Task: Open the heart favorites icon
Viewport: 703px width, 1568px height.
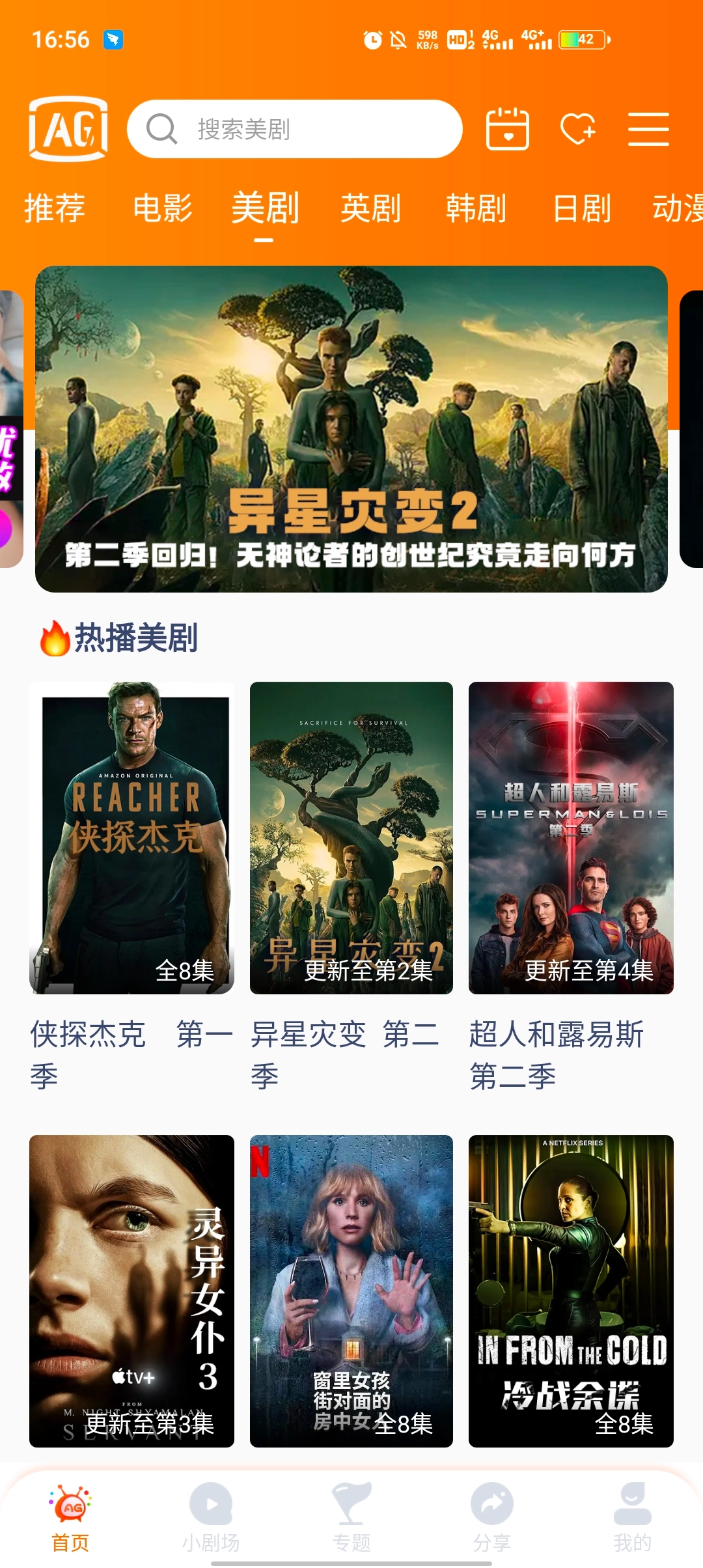Action: pos(578,129)
